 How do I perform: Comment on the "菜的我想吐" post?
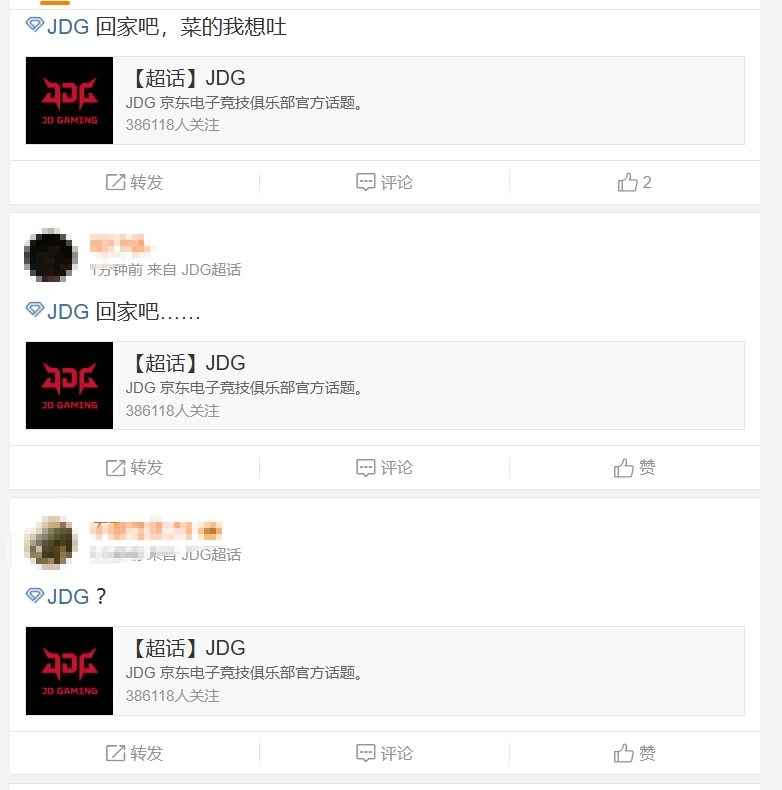[384, 182]
